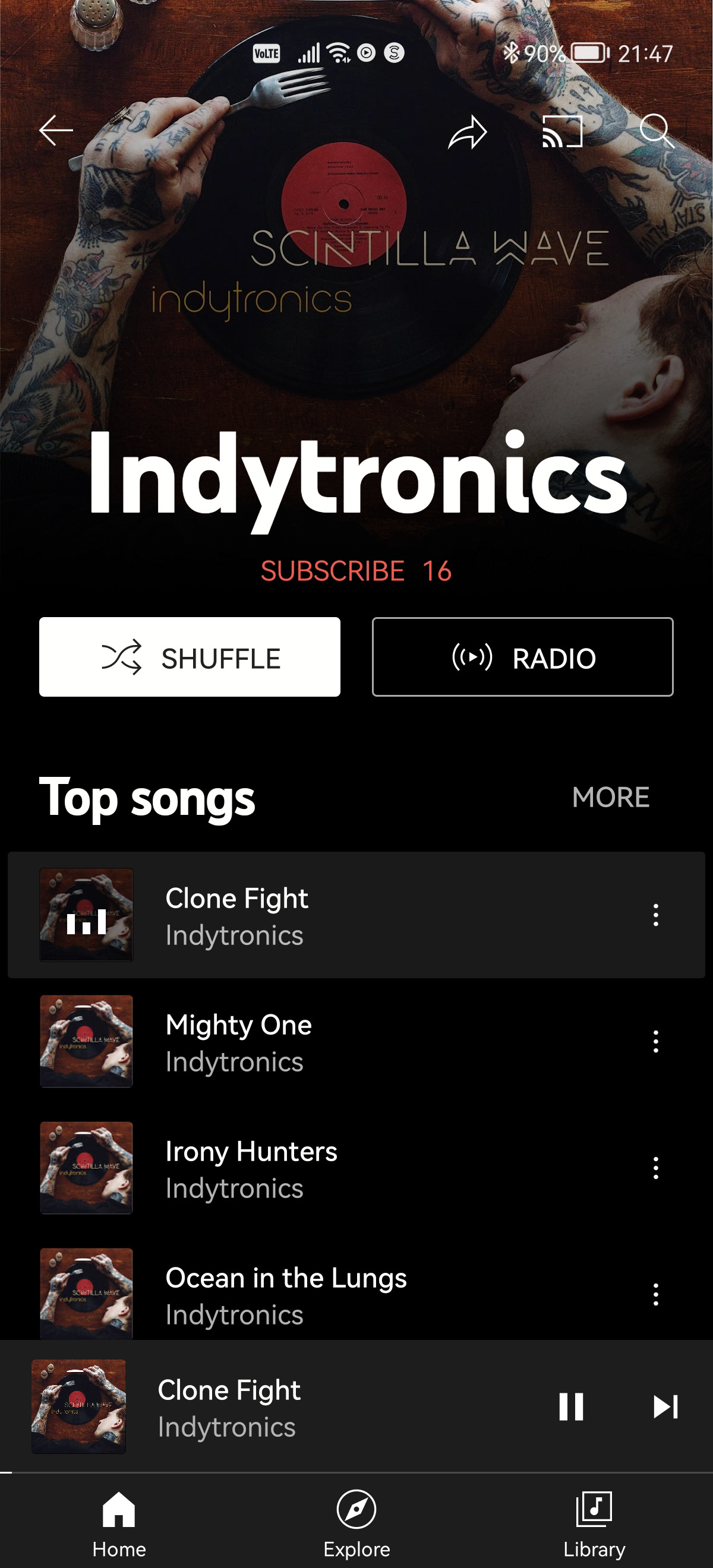Open options menu for Irony Hunters
Image resolution: width=713 pixels, height=1568 pixels.
click(655, 1168)
